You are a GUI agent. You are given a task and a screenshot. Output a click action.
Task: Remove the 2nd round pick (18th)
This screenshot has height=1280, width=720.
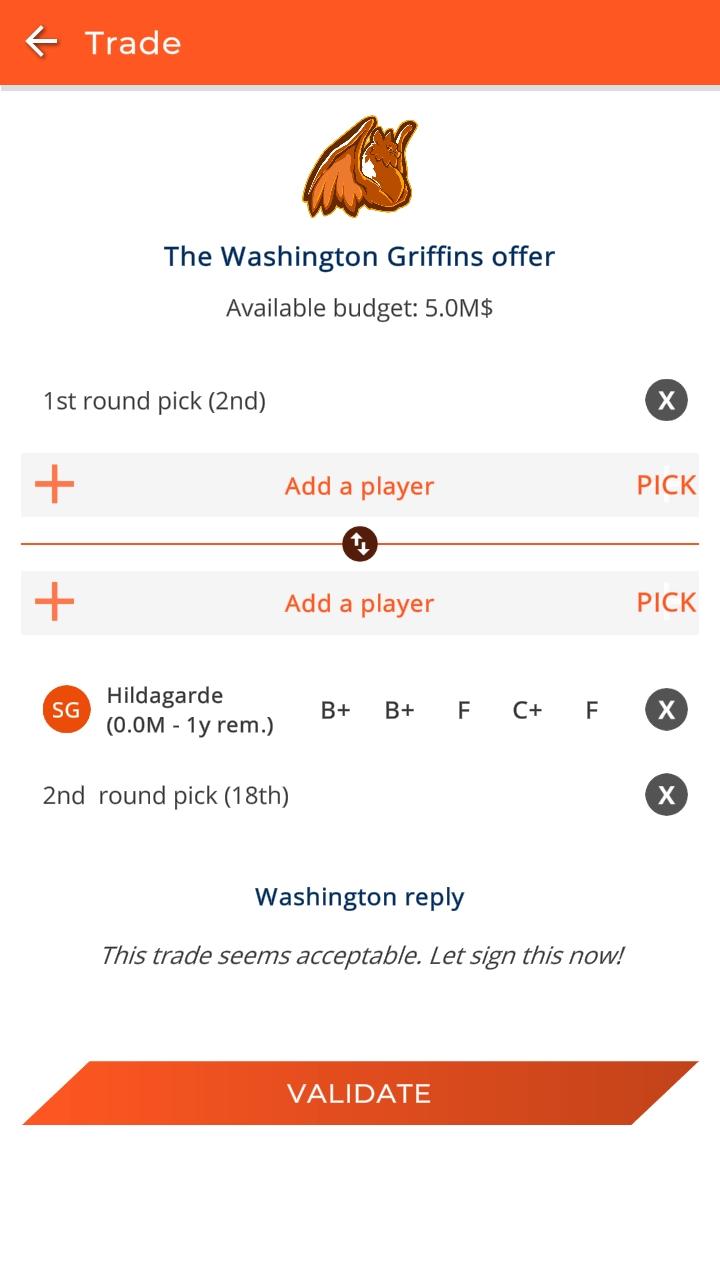tap(666, 795)
